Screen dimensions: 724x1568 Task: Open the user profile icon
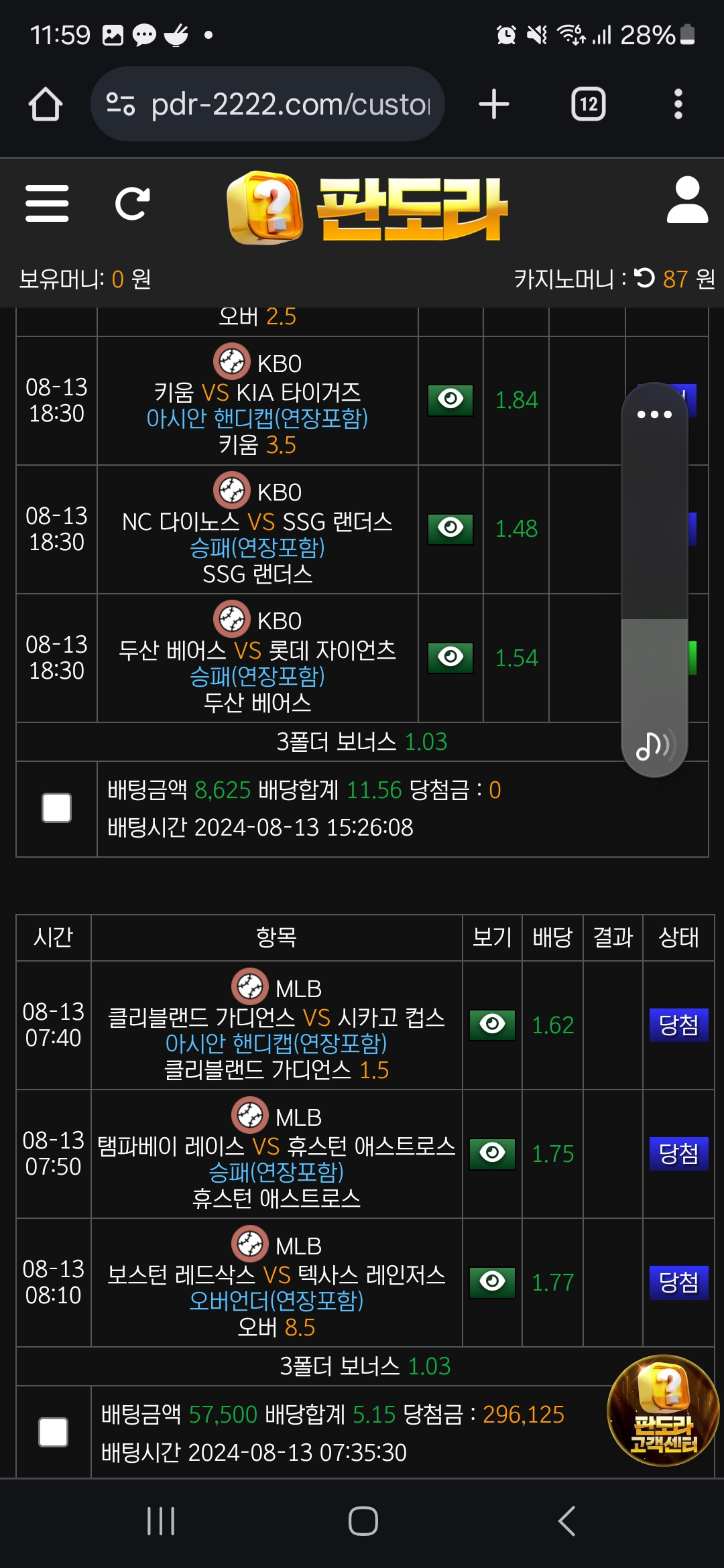(687, 200)
